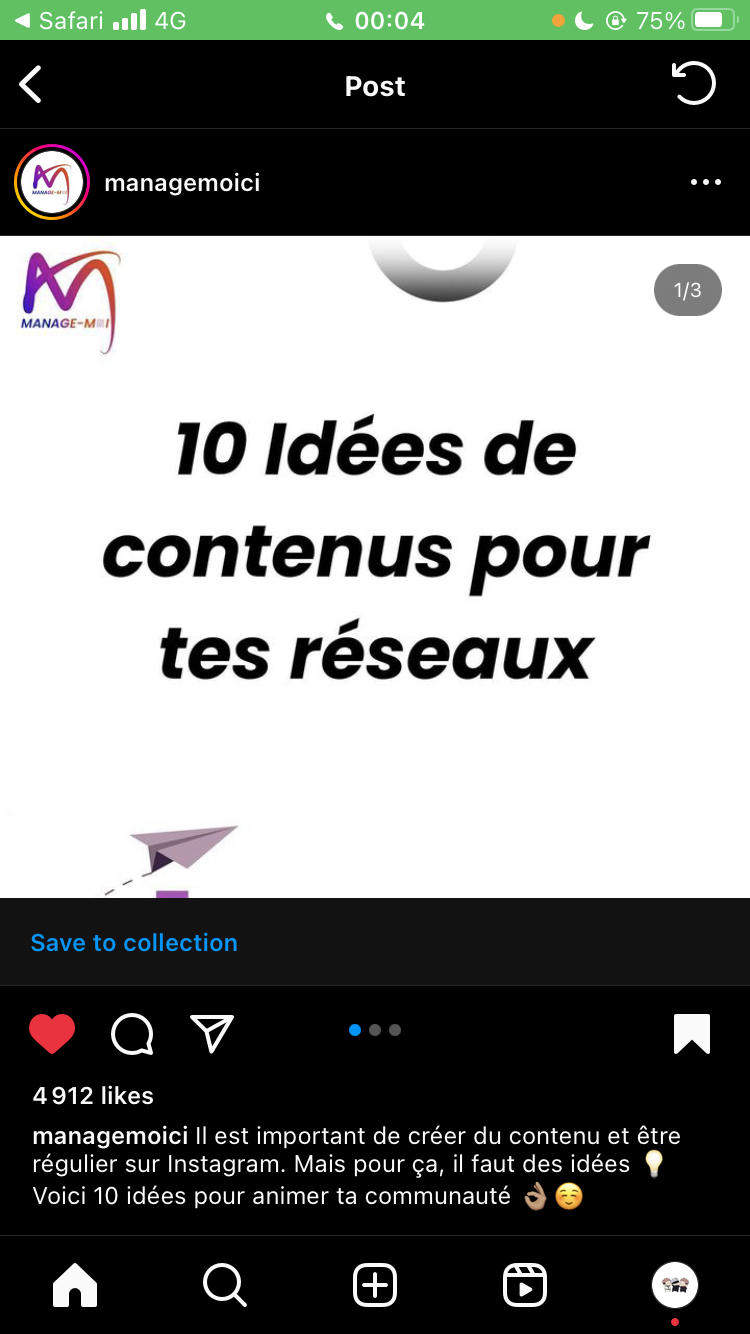This screenshot has width=750, height=1334.
Task: Open the post's three-dot options menu
Action: [x=705, y=182]
